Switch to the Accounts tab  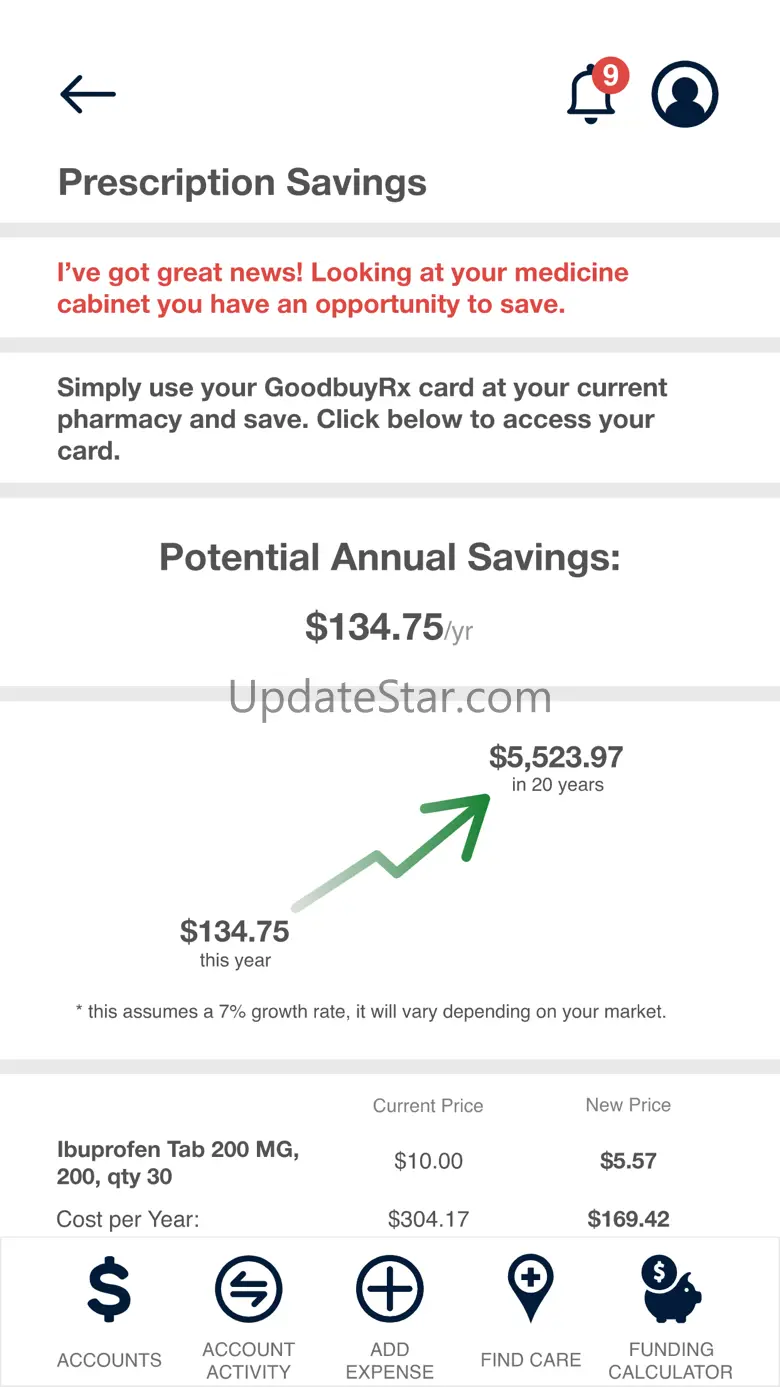tap(109, 1312)
